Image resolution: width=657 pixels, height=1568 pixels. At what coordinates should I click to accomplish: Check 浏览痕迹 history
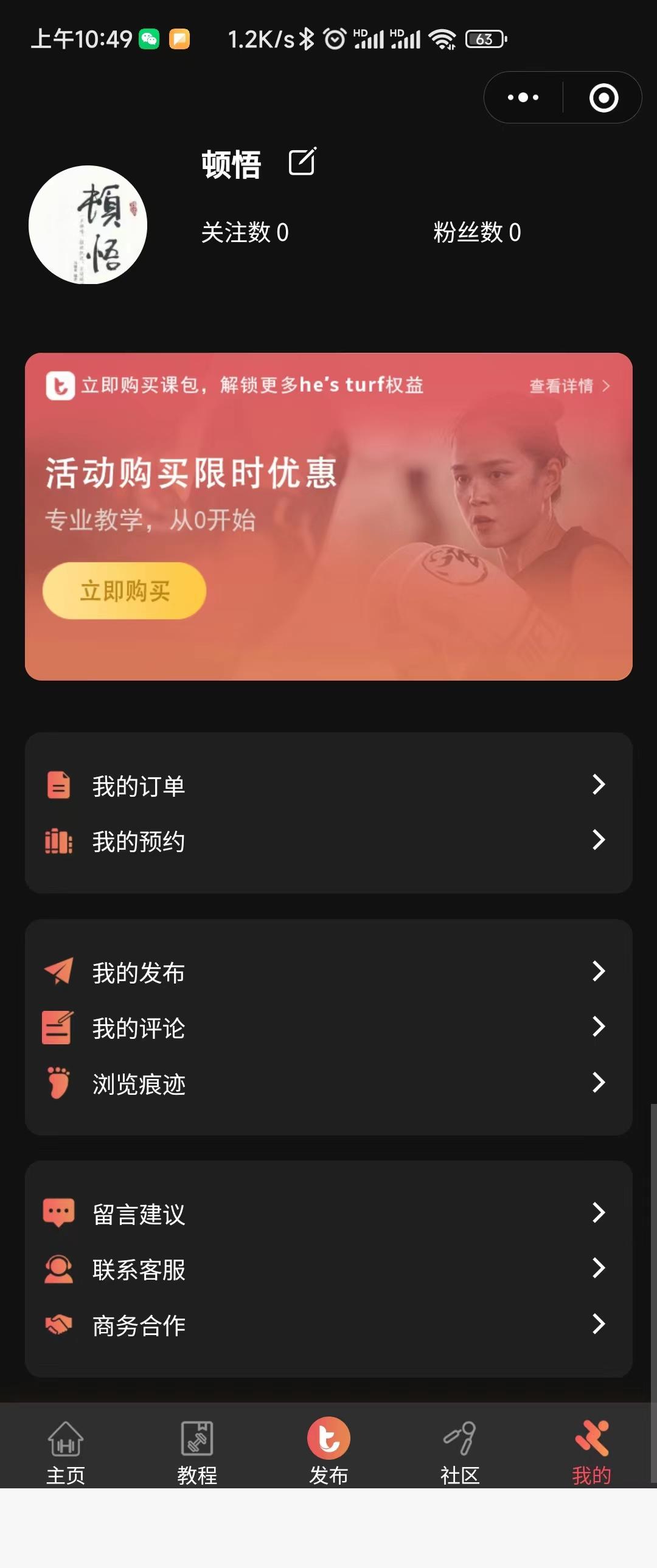click(x=328, y=1083)
